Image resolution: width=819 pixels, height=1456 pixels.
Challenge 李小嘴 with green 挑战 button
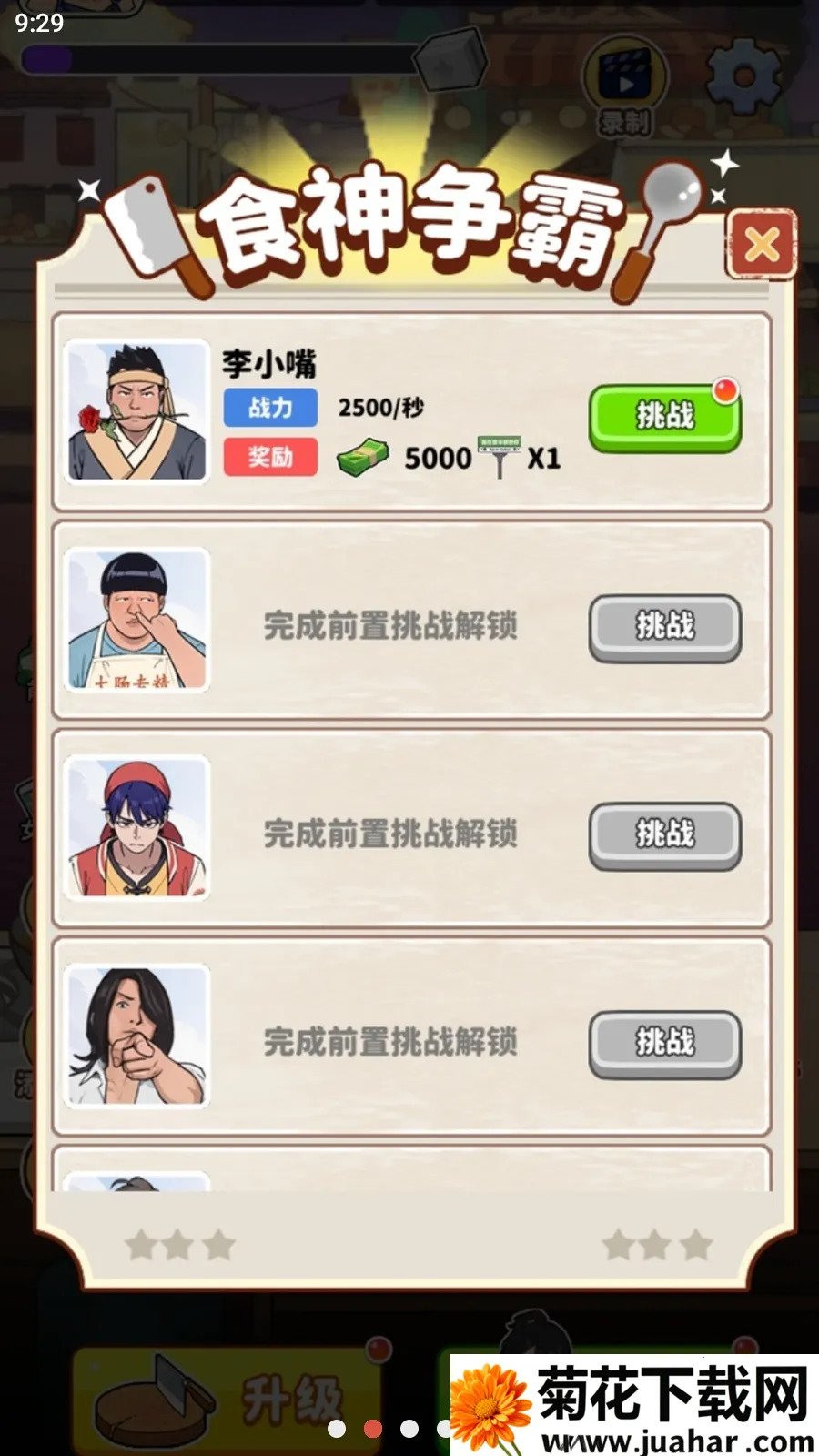[664, 418]
